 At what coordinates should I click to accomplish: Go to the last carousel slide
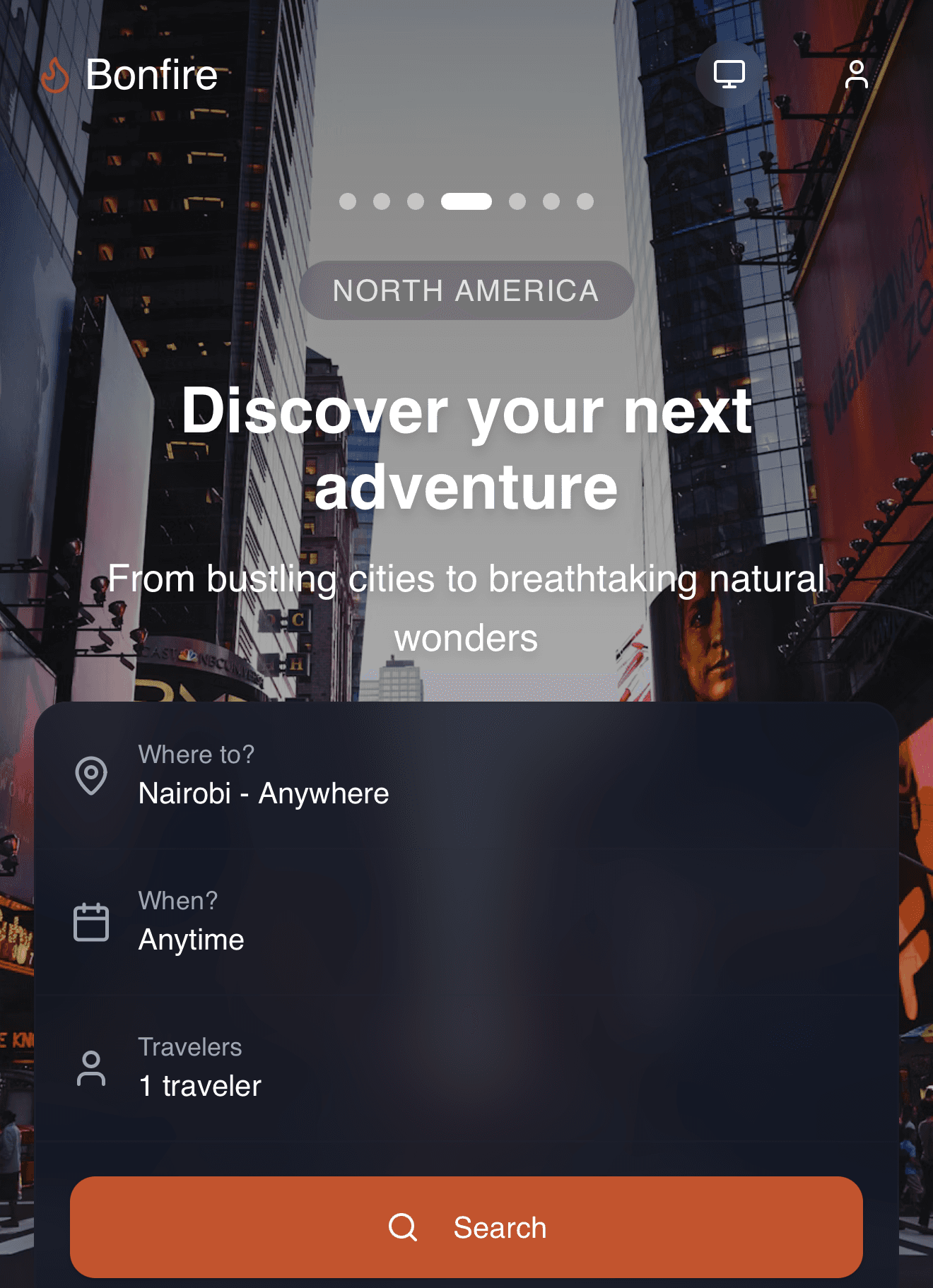[x=585, y=201]
